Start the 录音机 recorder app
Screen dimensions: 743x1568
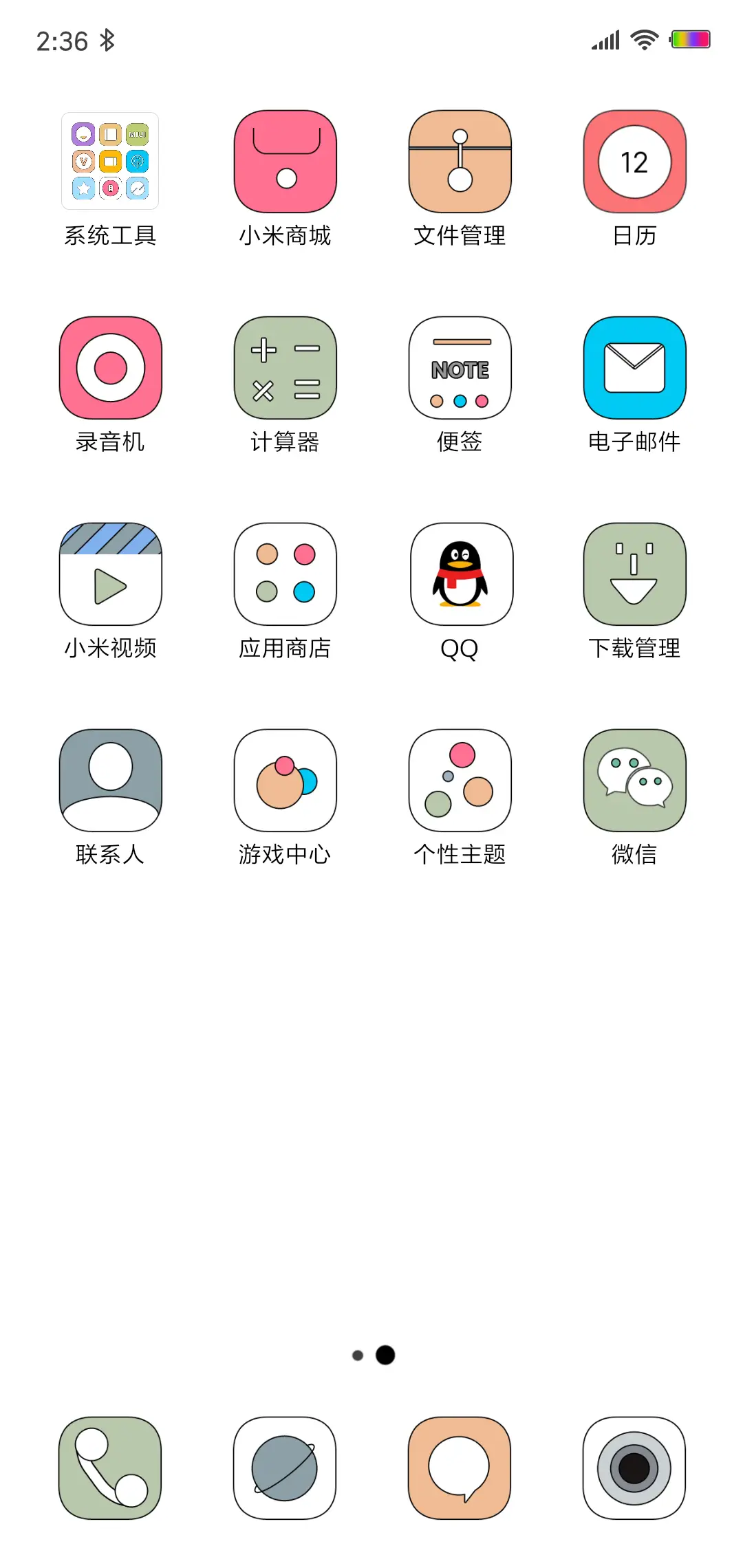111,368
